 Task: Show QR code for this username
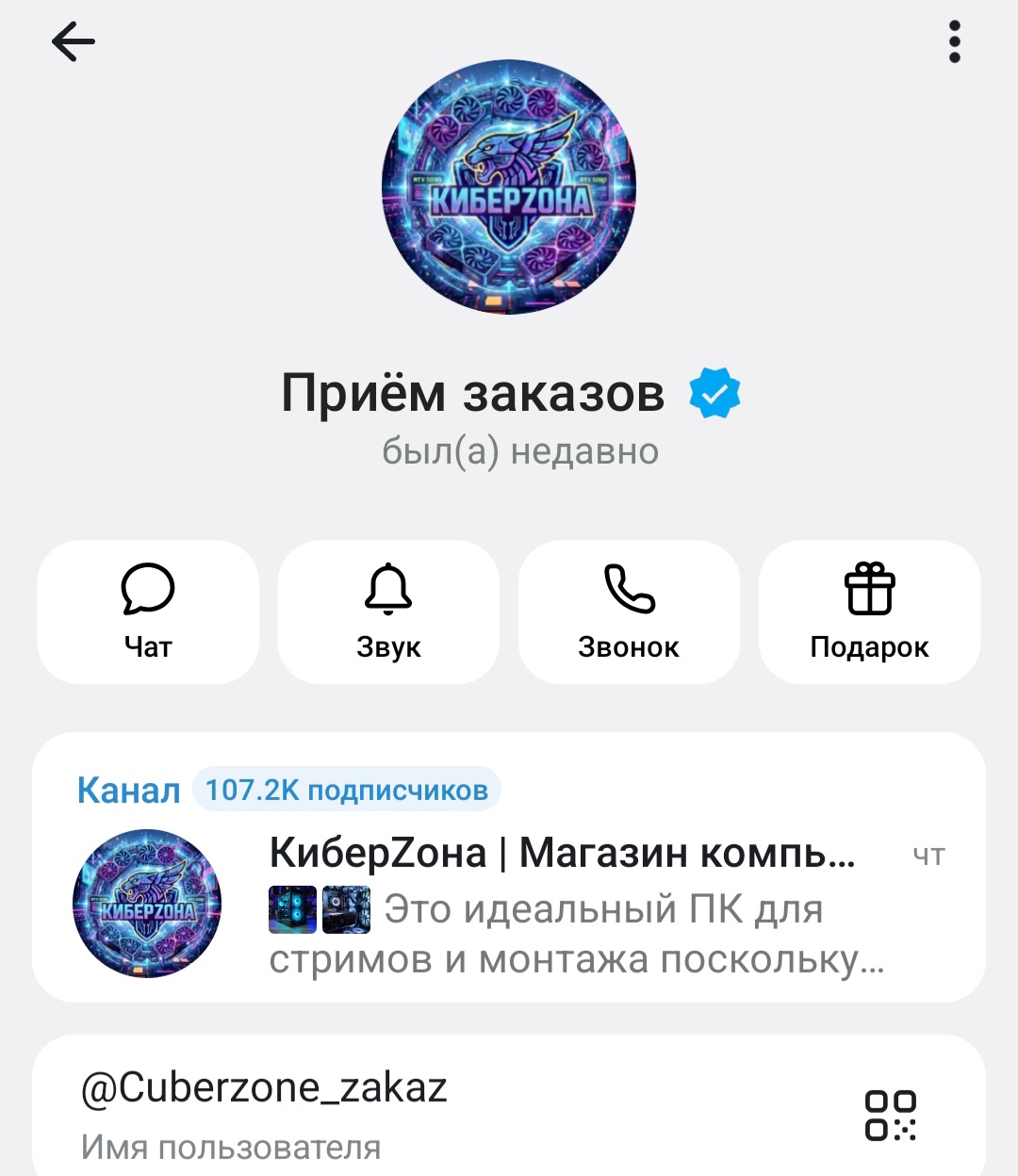point(890,1115)
